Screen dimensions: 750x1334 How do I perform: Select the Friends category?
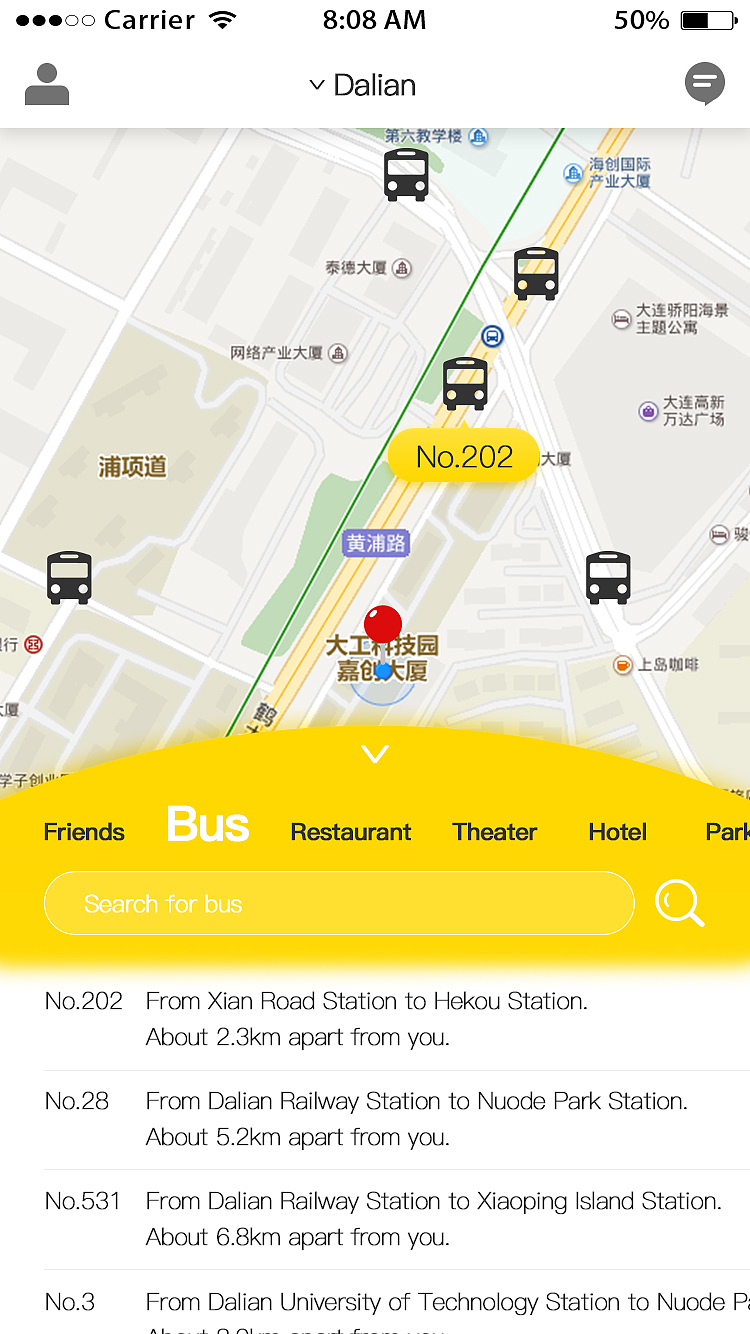83,831
